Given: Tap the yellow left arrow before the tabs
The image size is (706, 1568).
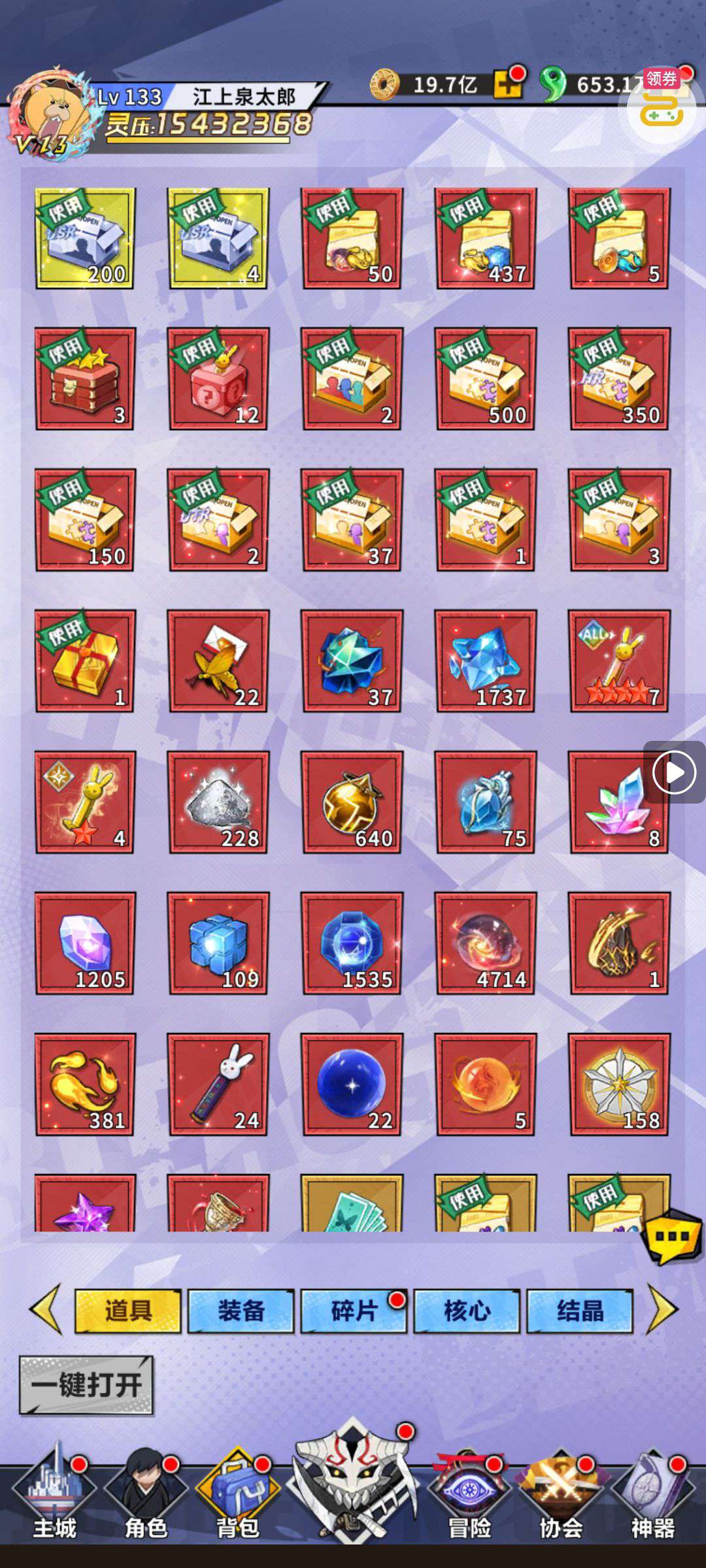Looking at the screenshot, I should click(x=46, y=1309).
